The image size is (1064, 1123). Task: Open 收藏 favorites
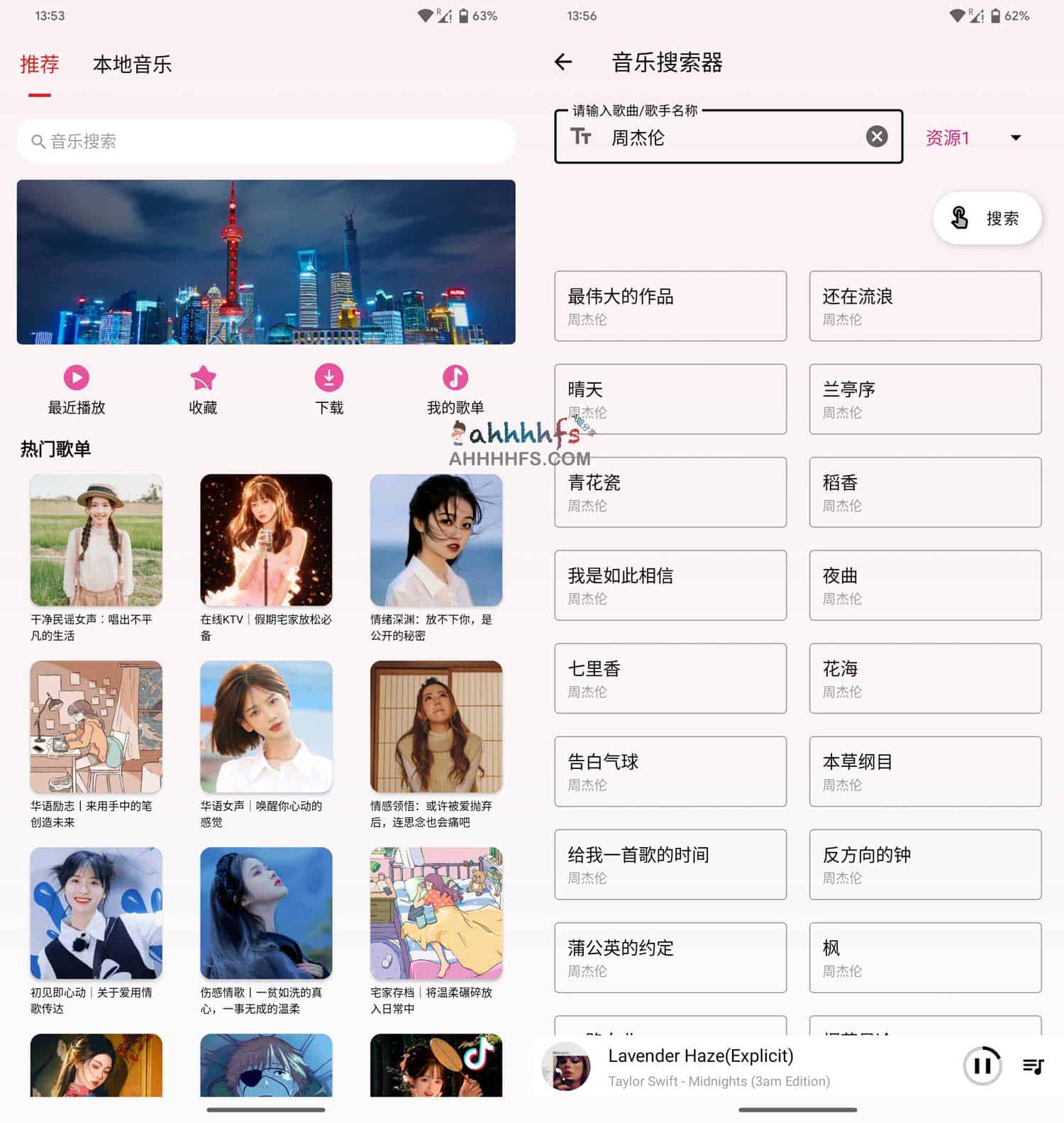(203, 389)
